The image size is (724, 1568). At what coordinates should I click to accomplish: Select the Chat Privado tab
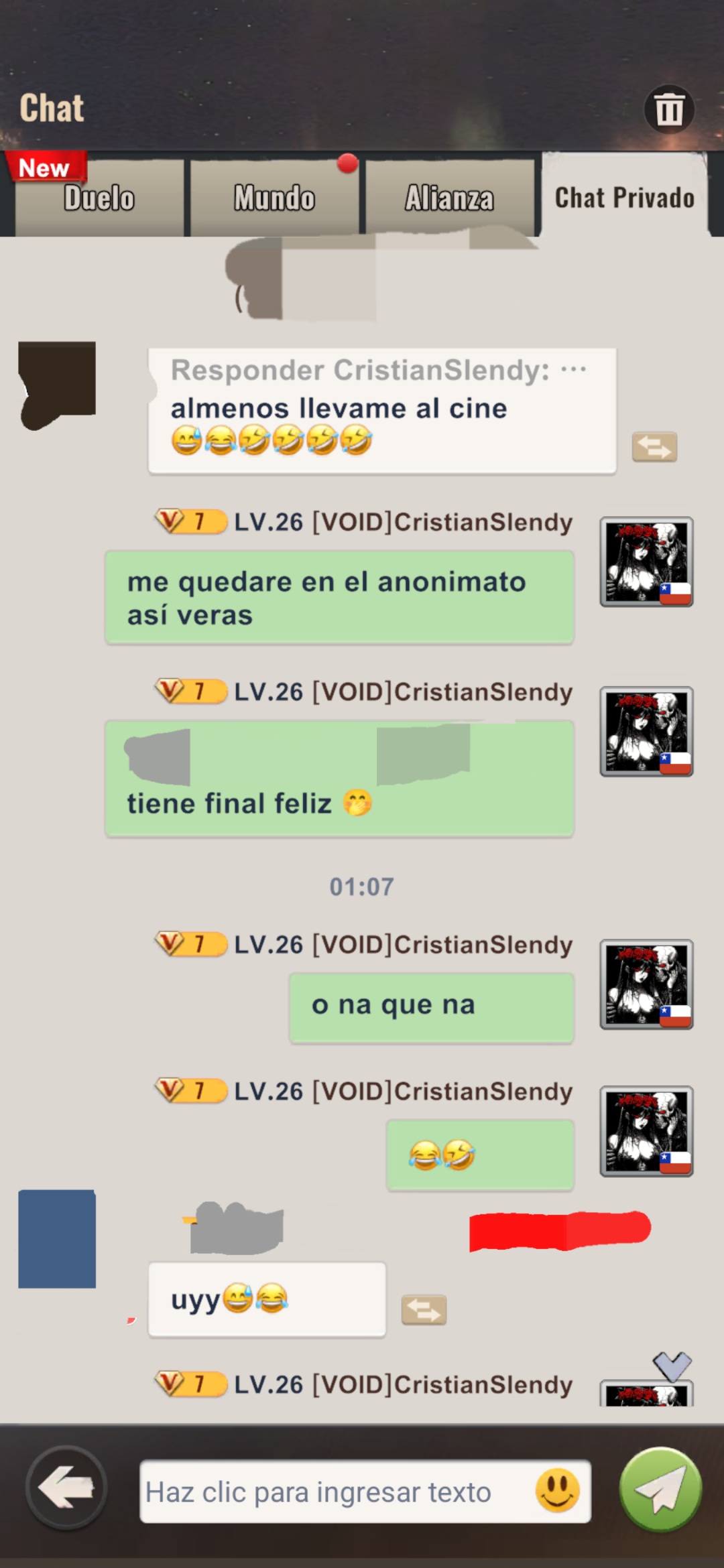[x=624, y=196]
